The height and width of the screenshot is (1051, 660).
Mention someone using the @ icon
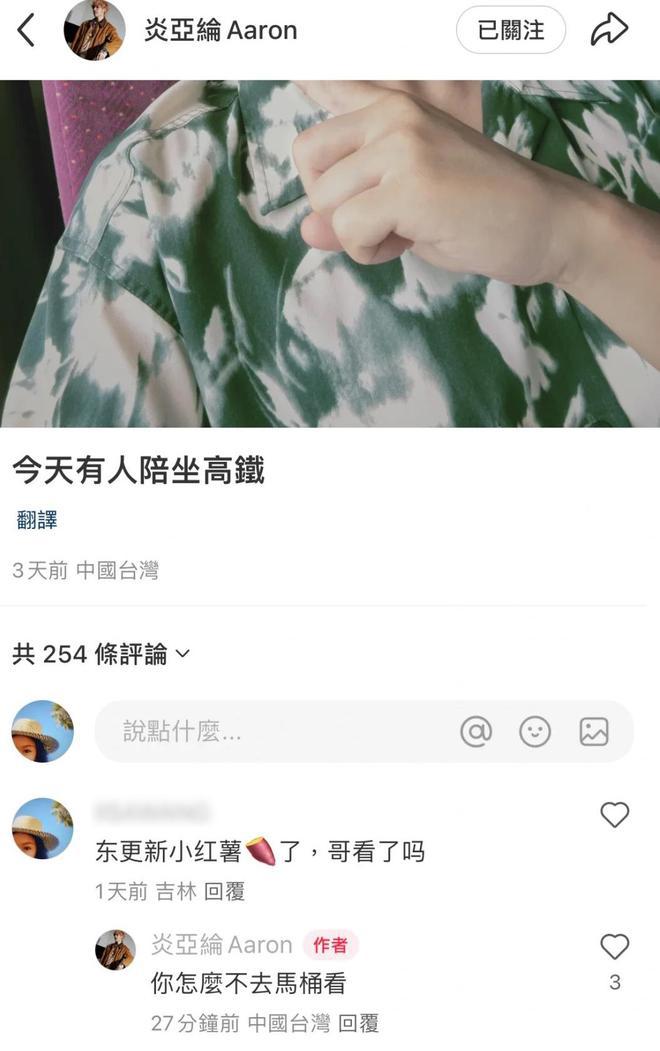[x=476, y=732]
